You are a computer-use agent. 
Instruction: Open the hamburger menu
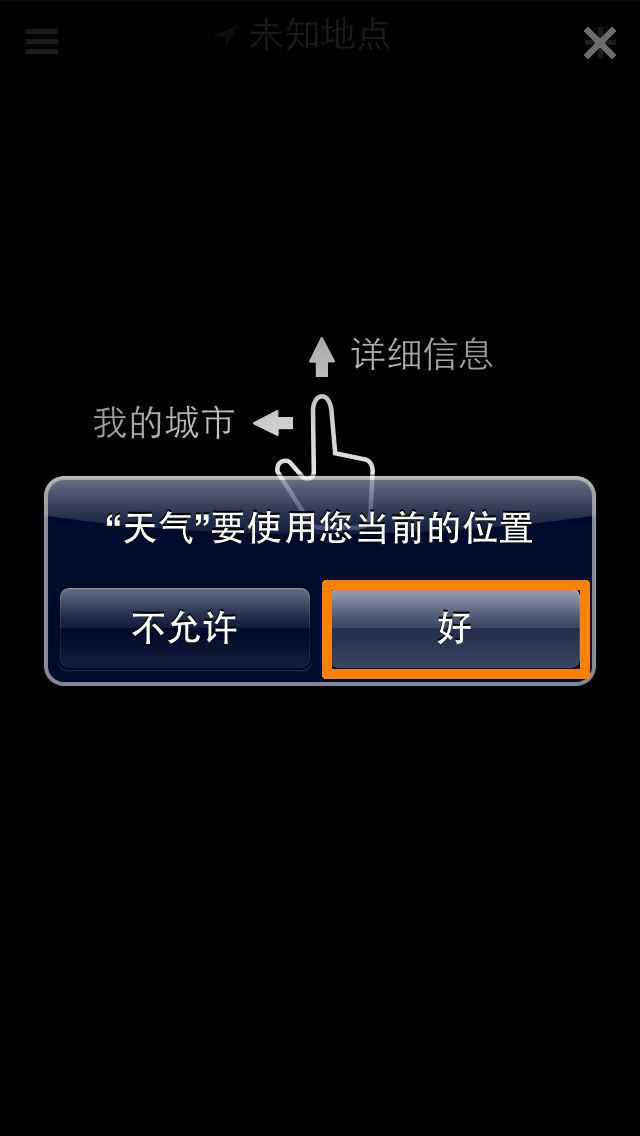42,42
